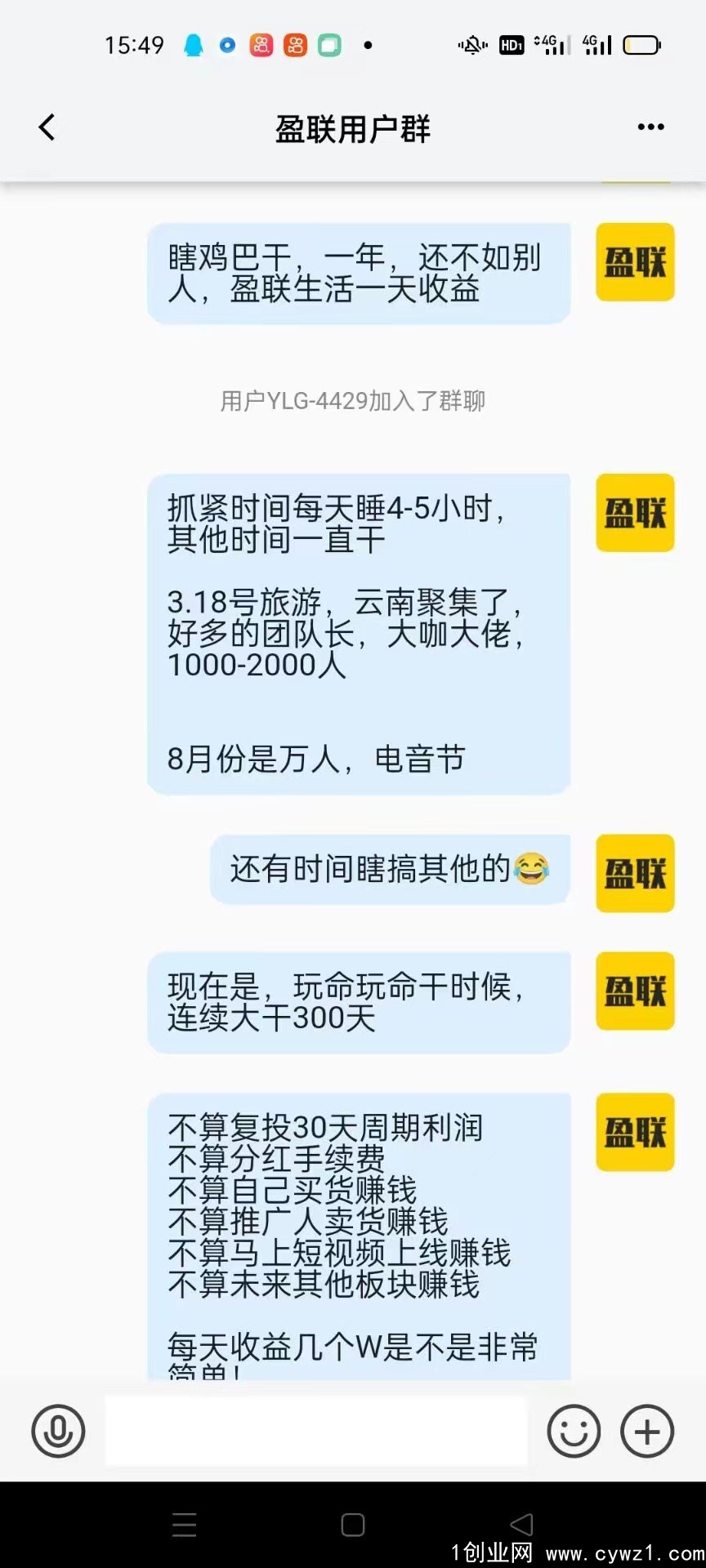Tap the join notice for user YLG-4429

point(351,401)
